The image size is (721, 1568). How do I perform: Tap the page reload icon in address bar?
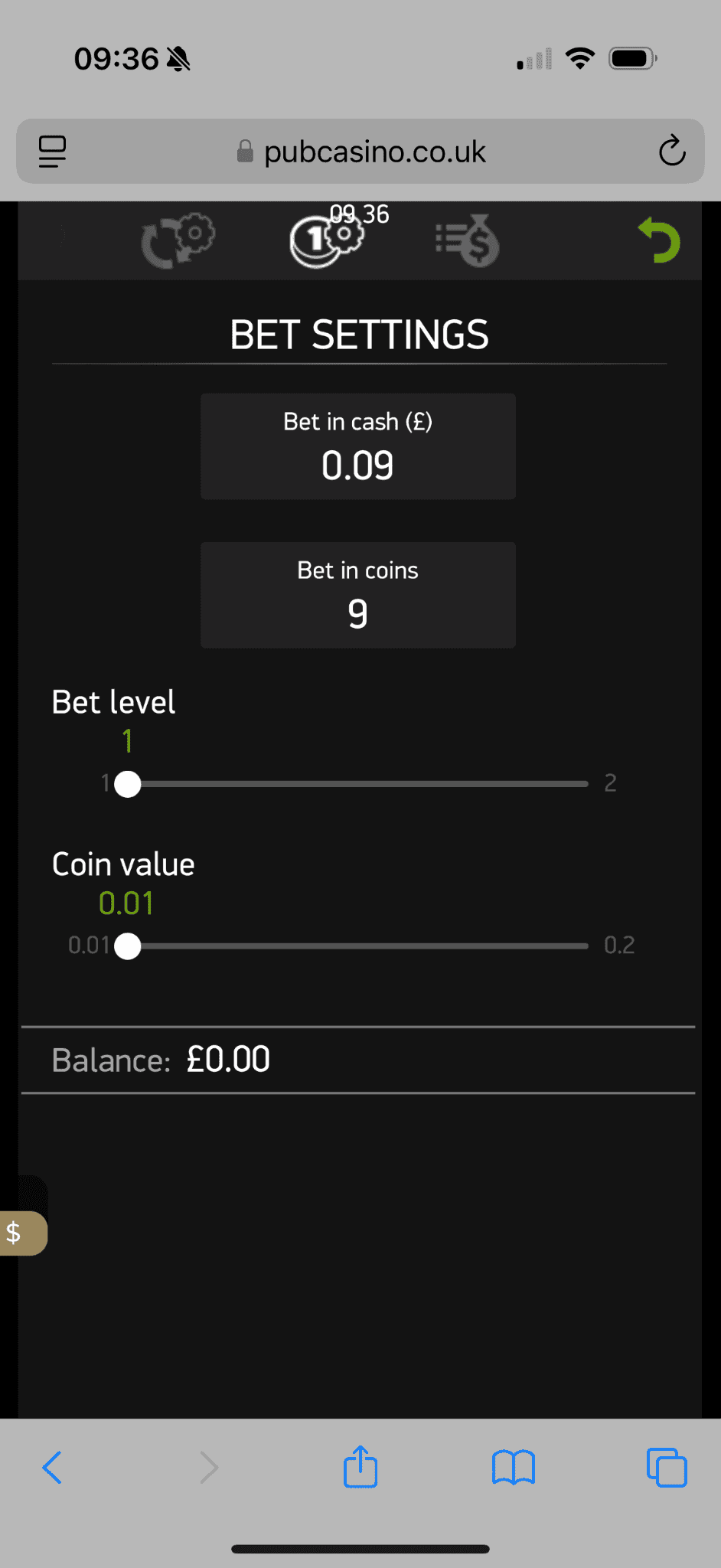pyautogui.click(x=671, y=151)
